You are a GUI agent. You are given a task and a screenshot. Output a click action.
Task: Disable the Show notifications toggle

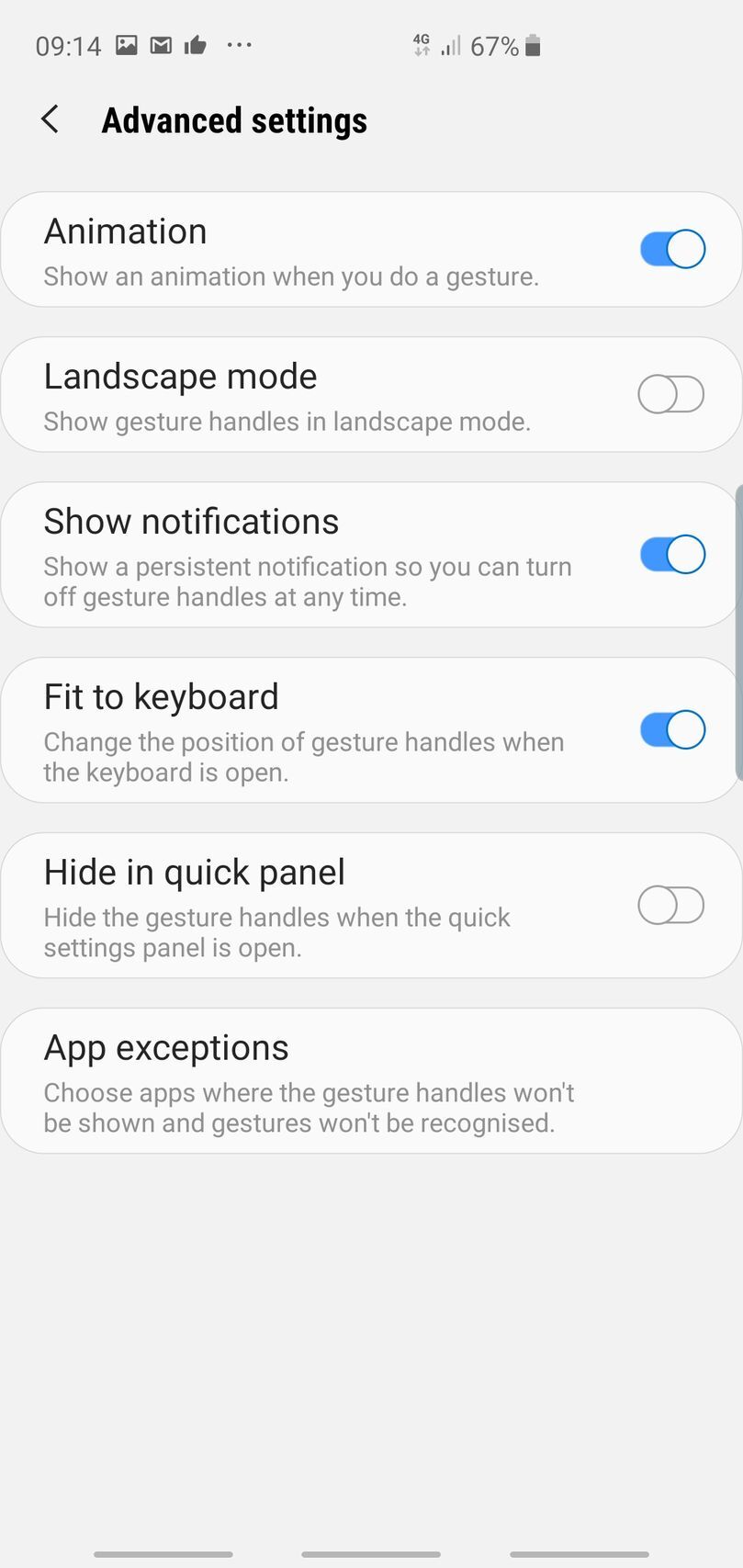coord(671,554)
